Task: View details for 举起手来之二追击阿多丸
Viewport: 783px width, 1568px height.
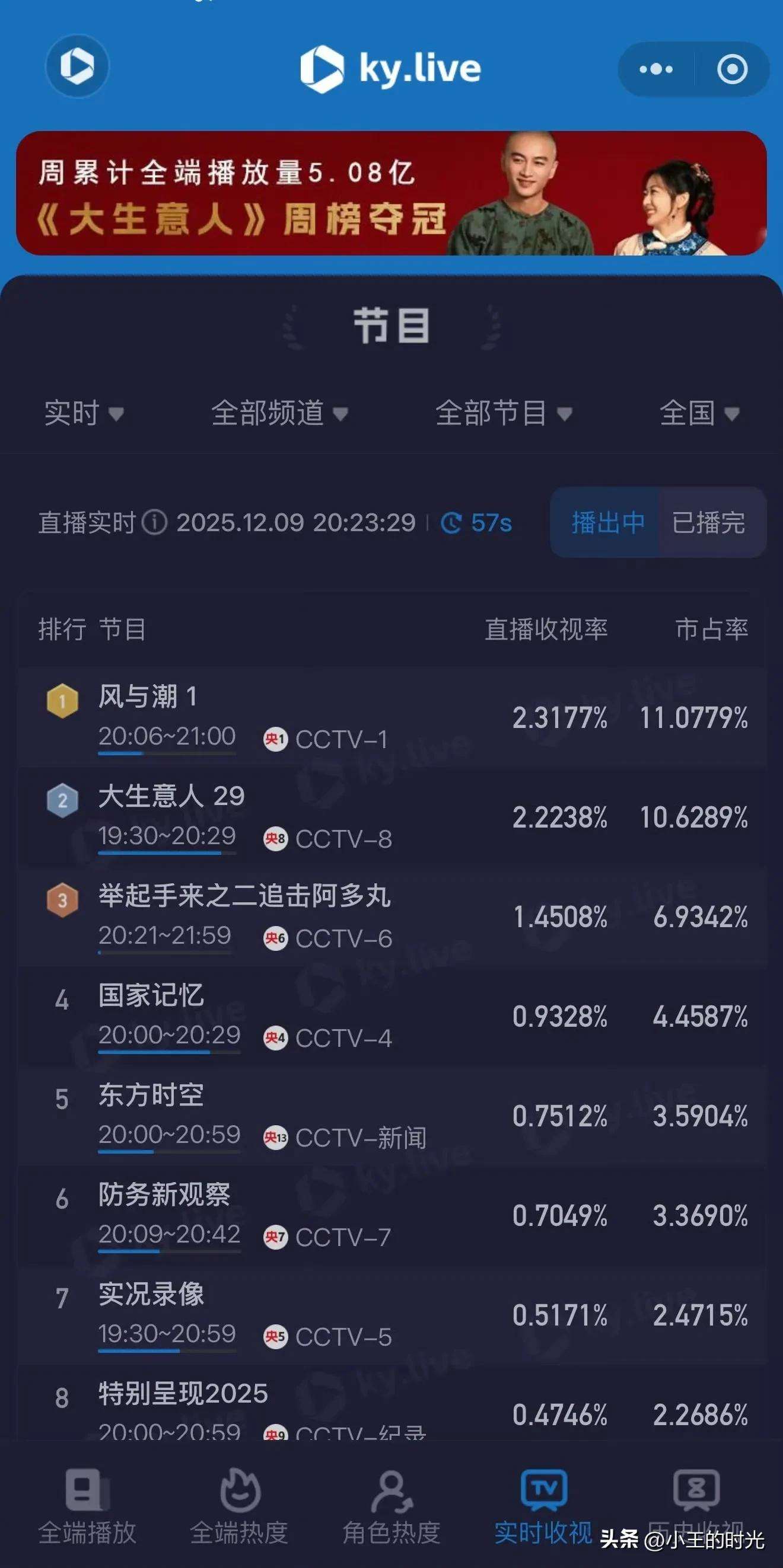Action: 391,916
